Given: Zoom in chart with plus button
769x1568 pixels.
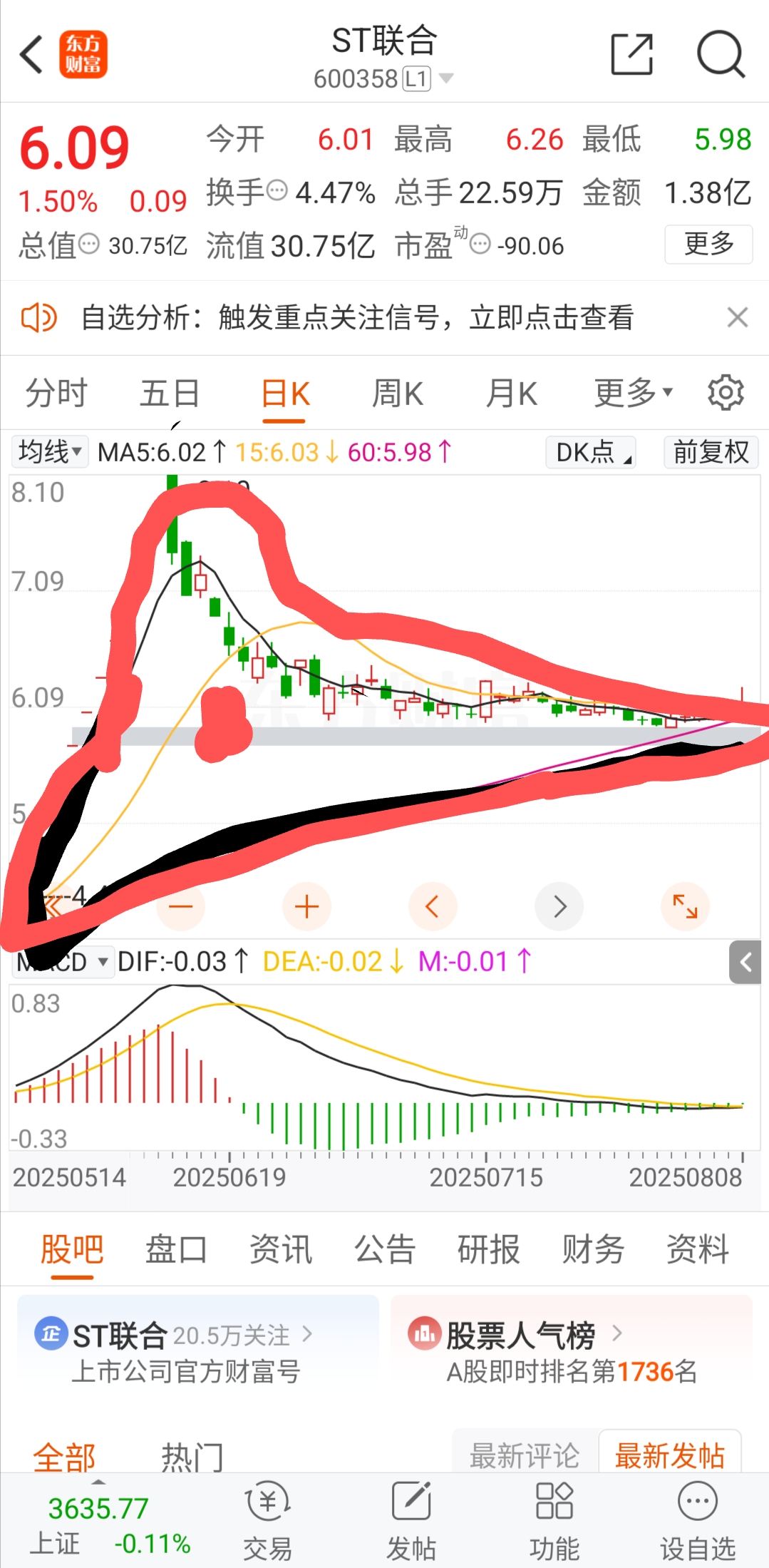Looking at the screenshot, I should [306, 907].
